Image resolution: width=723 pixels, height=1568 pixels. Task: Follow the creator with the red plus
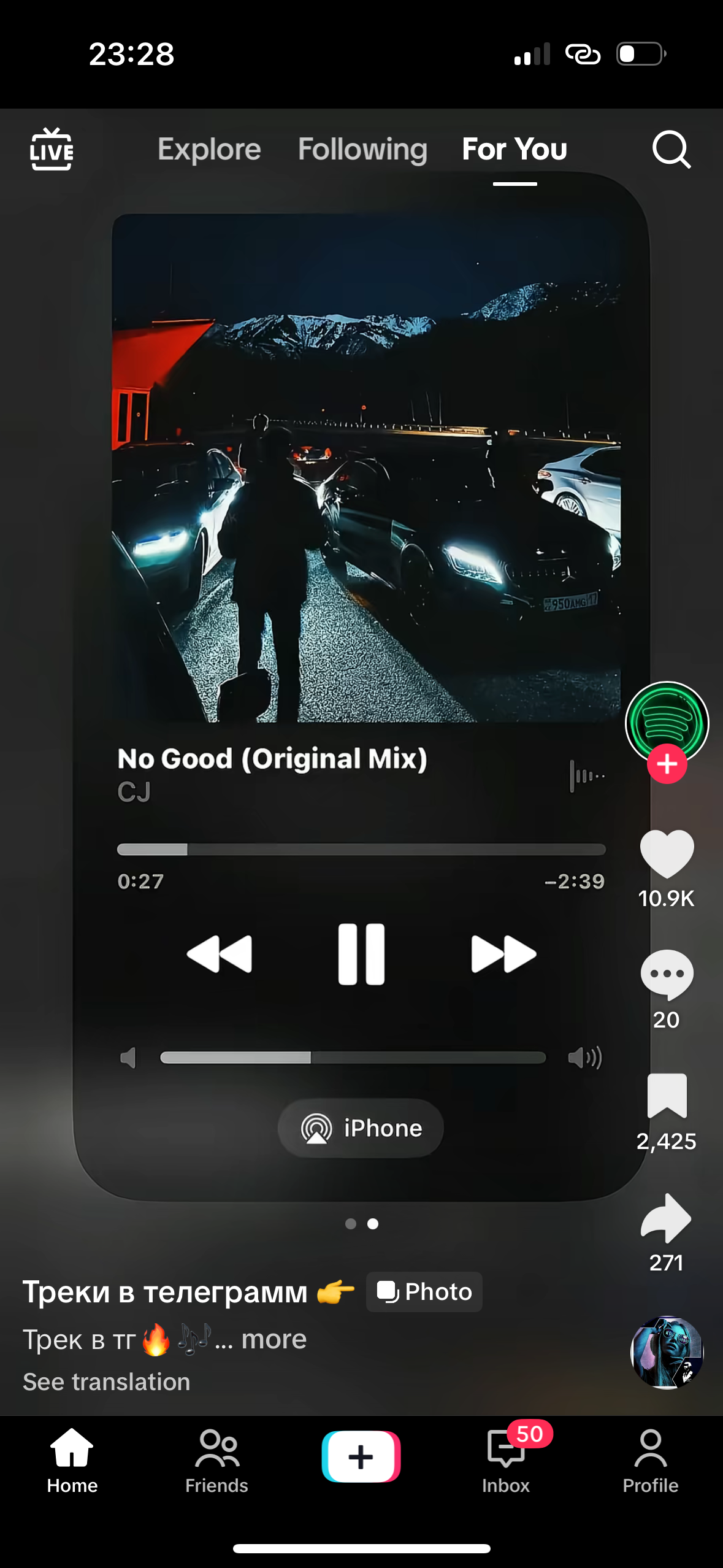click(x=667, y=764)
